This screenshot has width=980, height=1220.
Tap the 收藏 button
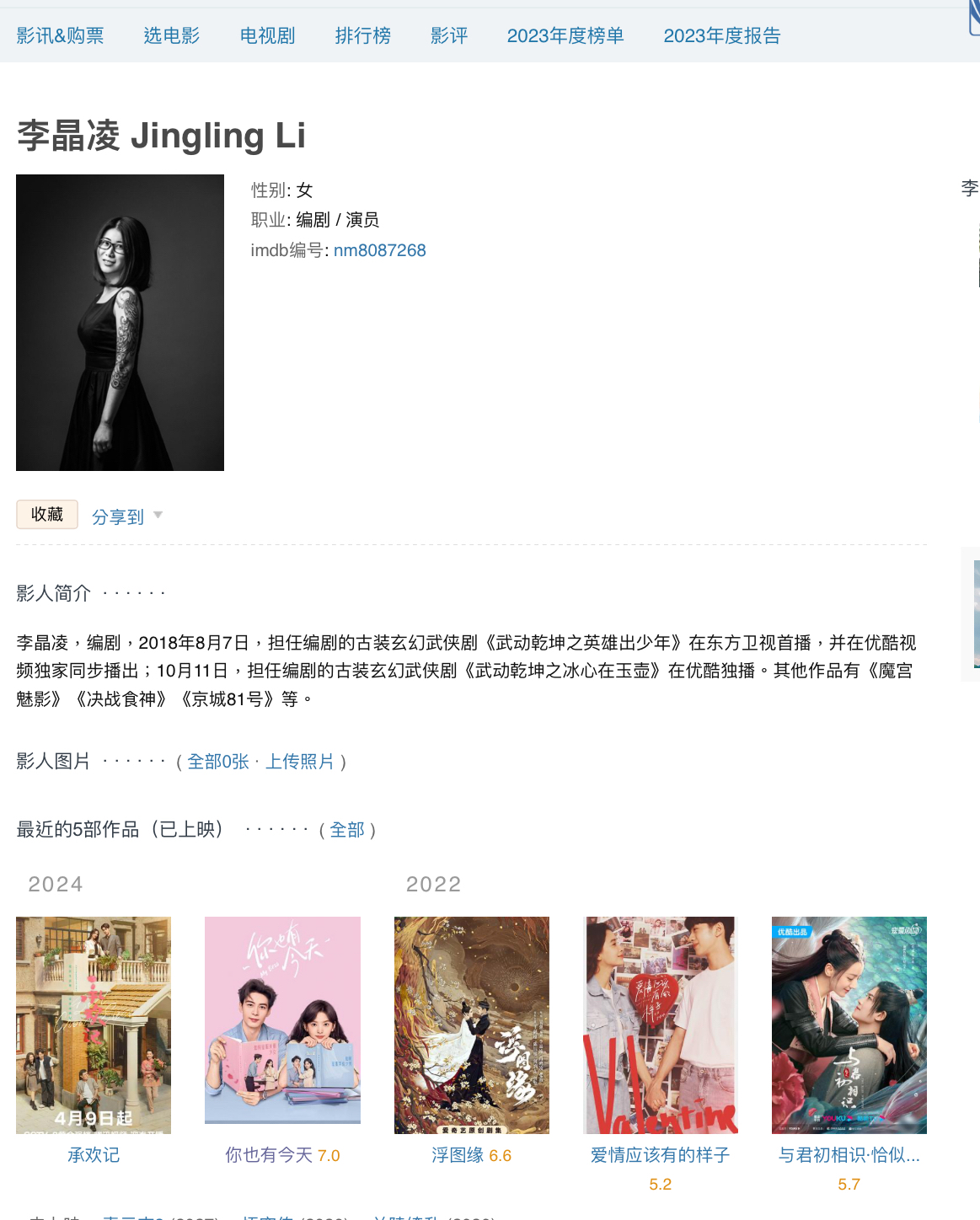click(x=47, y=514)
